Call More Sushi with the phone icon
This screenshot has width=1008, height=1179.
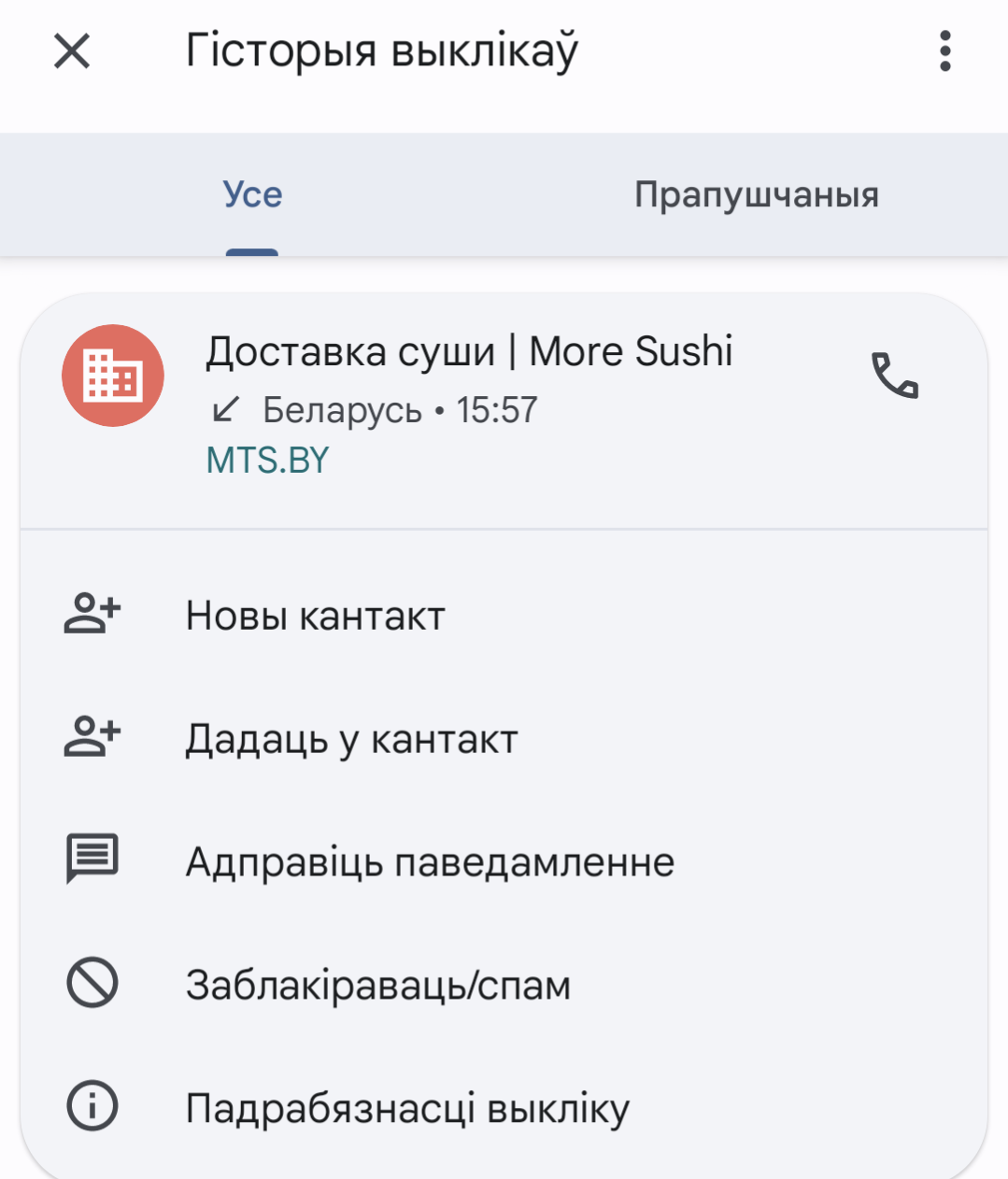pos(895,376)
